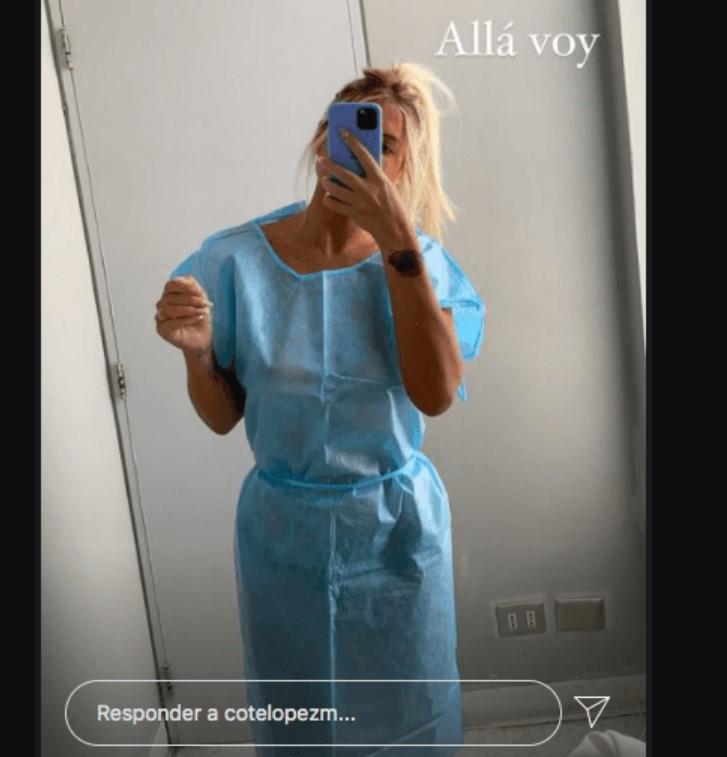Image resolution: width=727 pixels, height=757 pixels.
Task: Open the reply field to cotelopezm
Action: tap(312, 713)
